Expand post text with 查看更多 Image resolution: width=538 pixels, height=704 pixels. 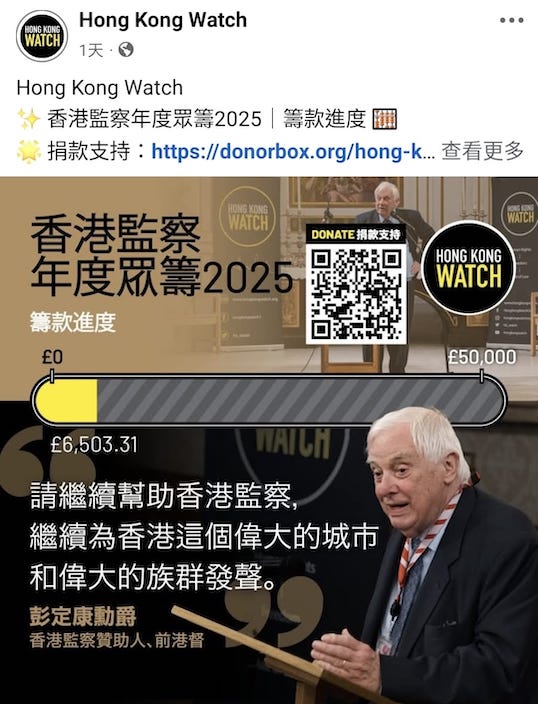482,151
